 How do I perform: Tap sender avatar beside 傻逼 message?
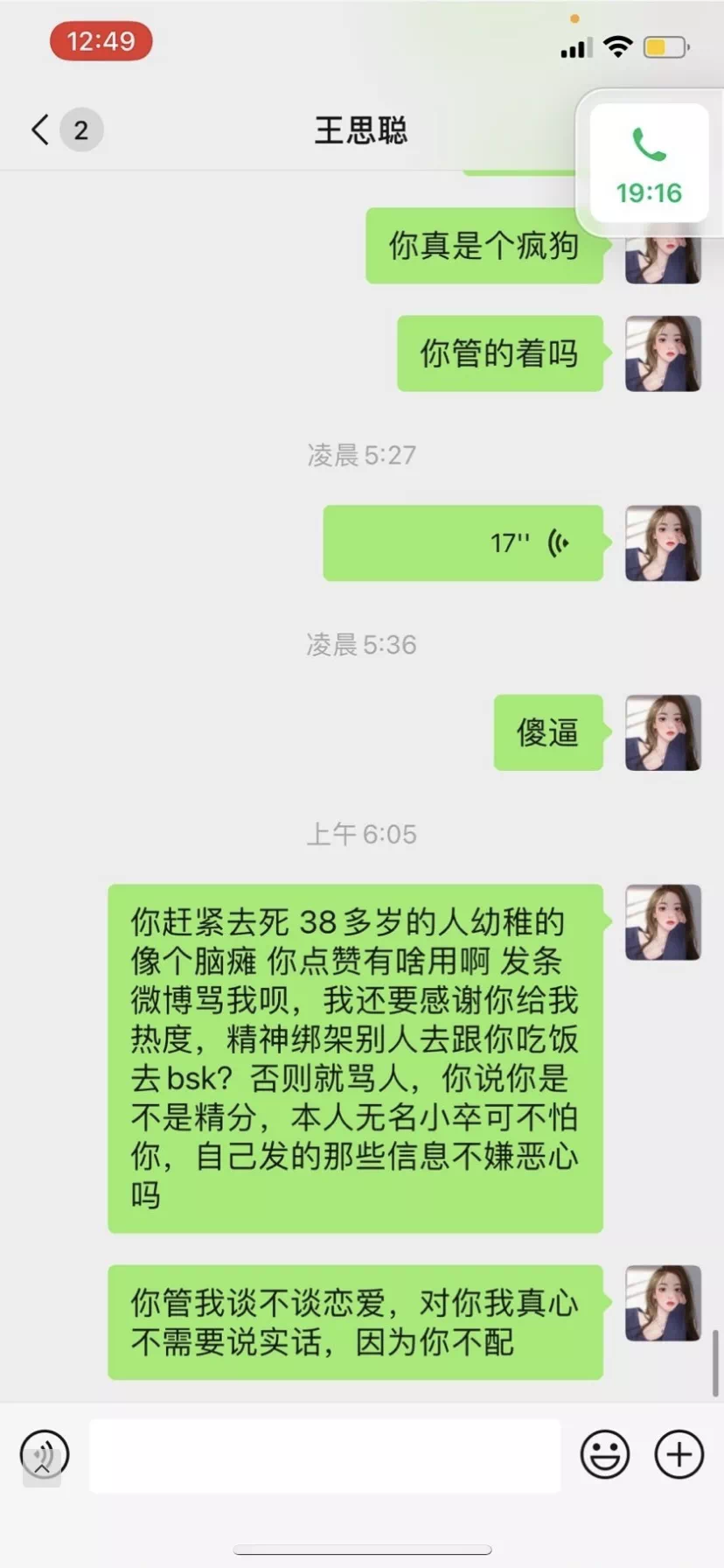click(663, 732)
